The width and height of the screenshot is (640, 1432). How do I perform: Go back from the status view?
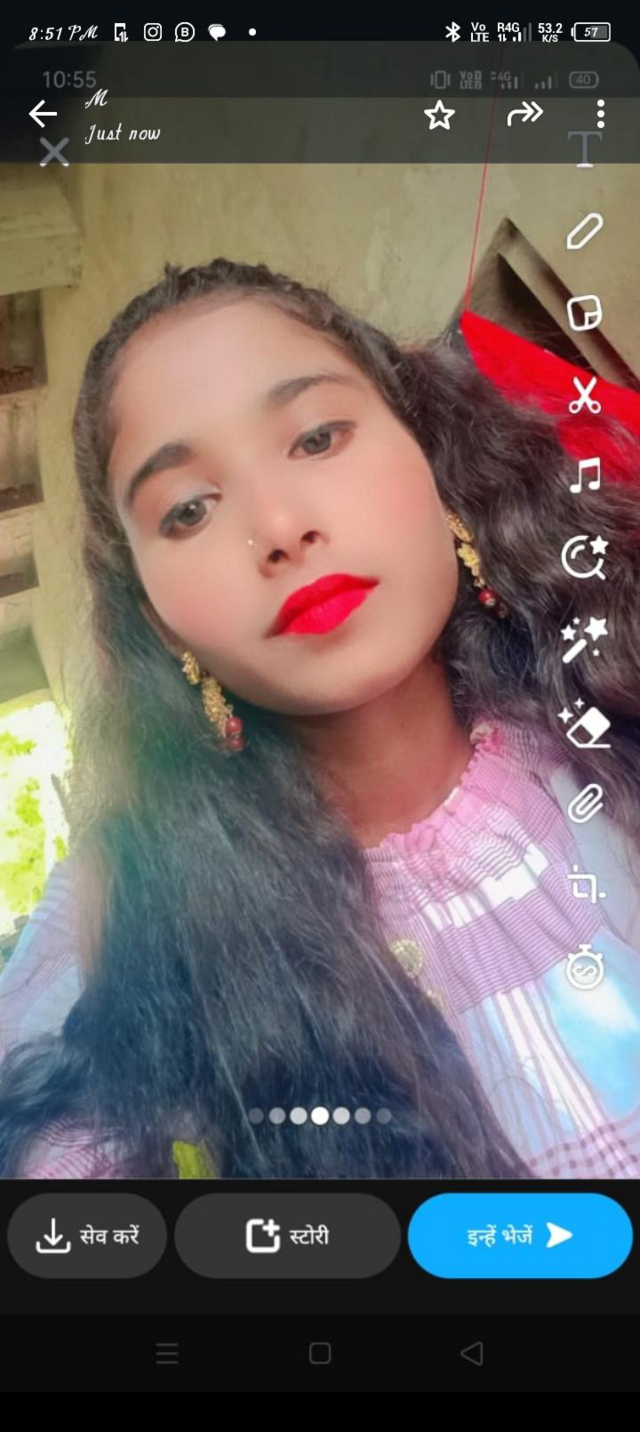click(43, 115)
